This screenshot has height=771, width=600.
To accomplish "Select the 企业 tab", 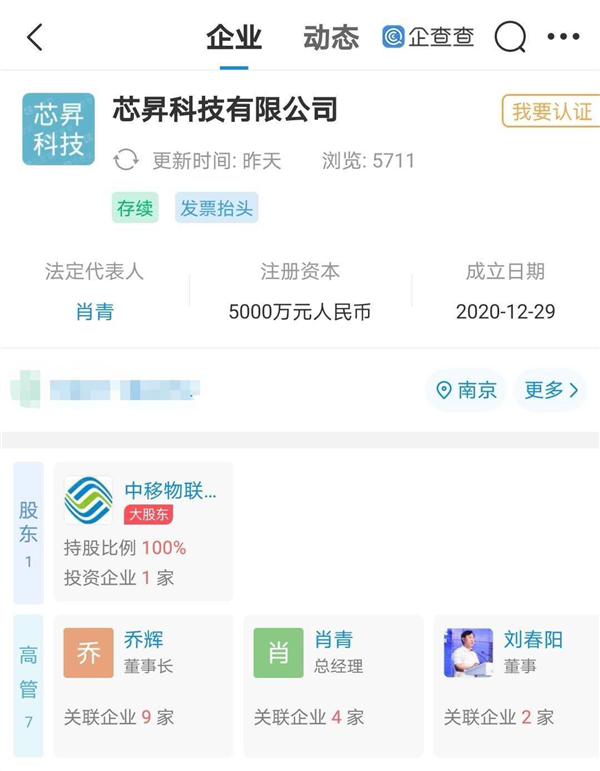I will (233, 38).
